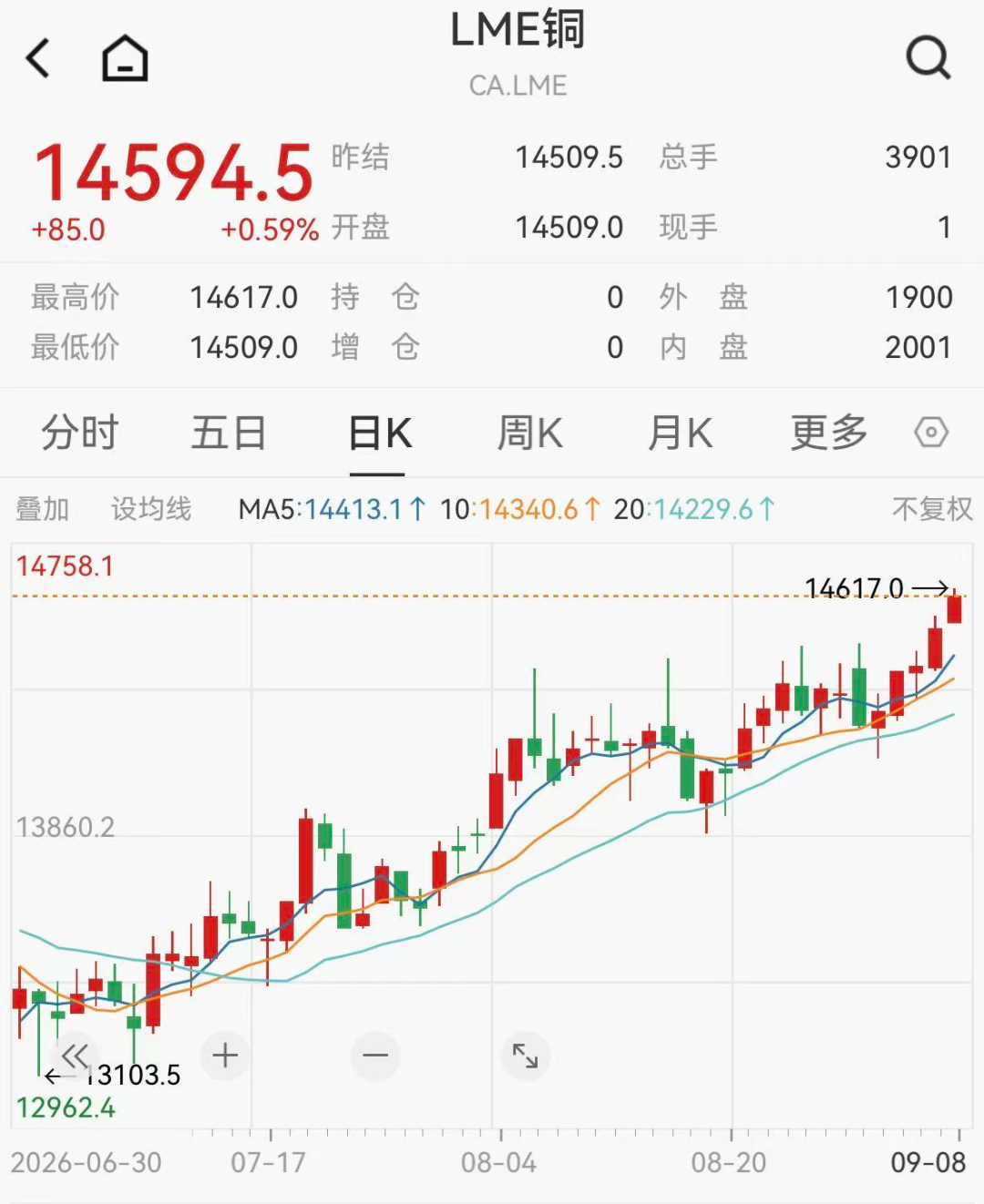This screenshot has width=984, height=1204.
Task: Zoom out the chart with the minus button
Action: [x=375, y=1056]
